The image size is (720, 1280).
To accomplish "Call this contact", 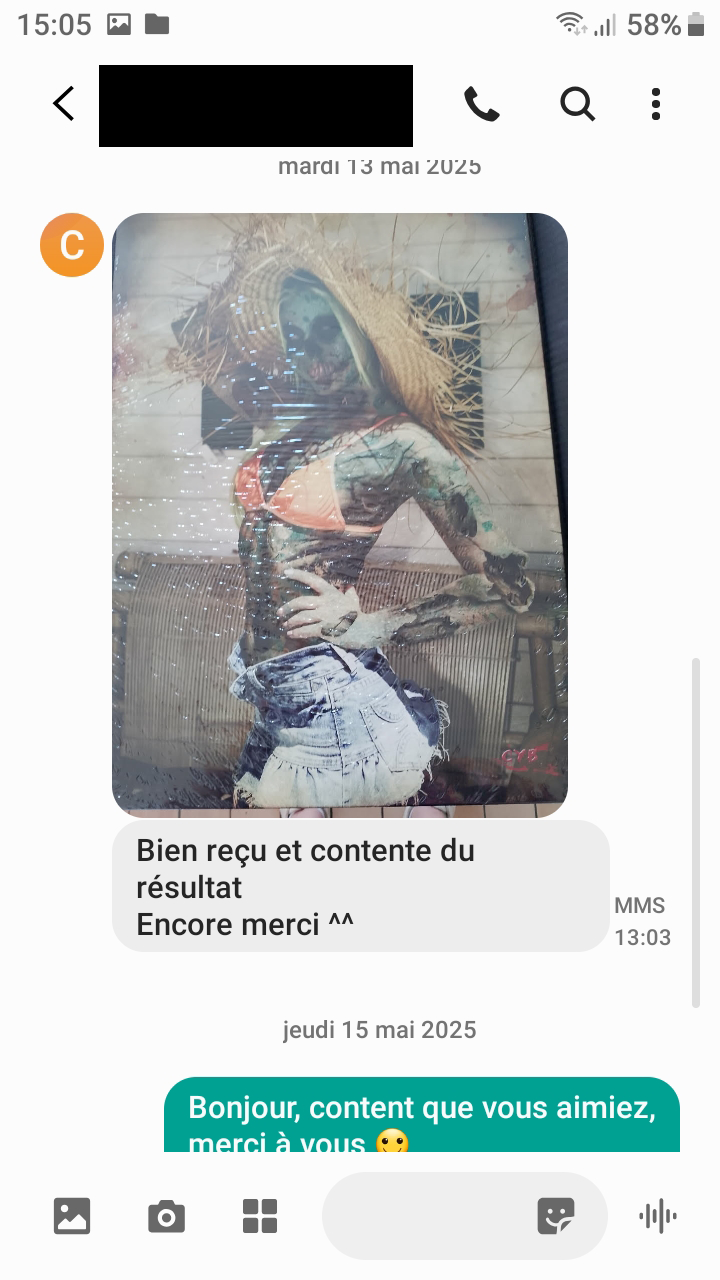I will tap(481, 103).
